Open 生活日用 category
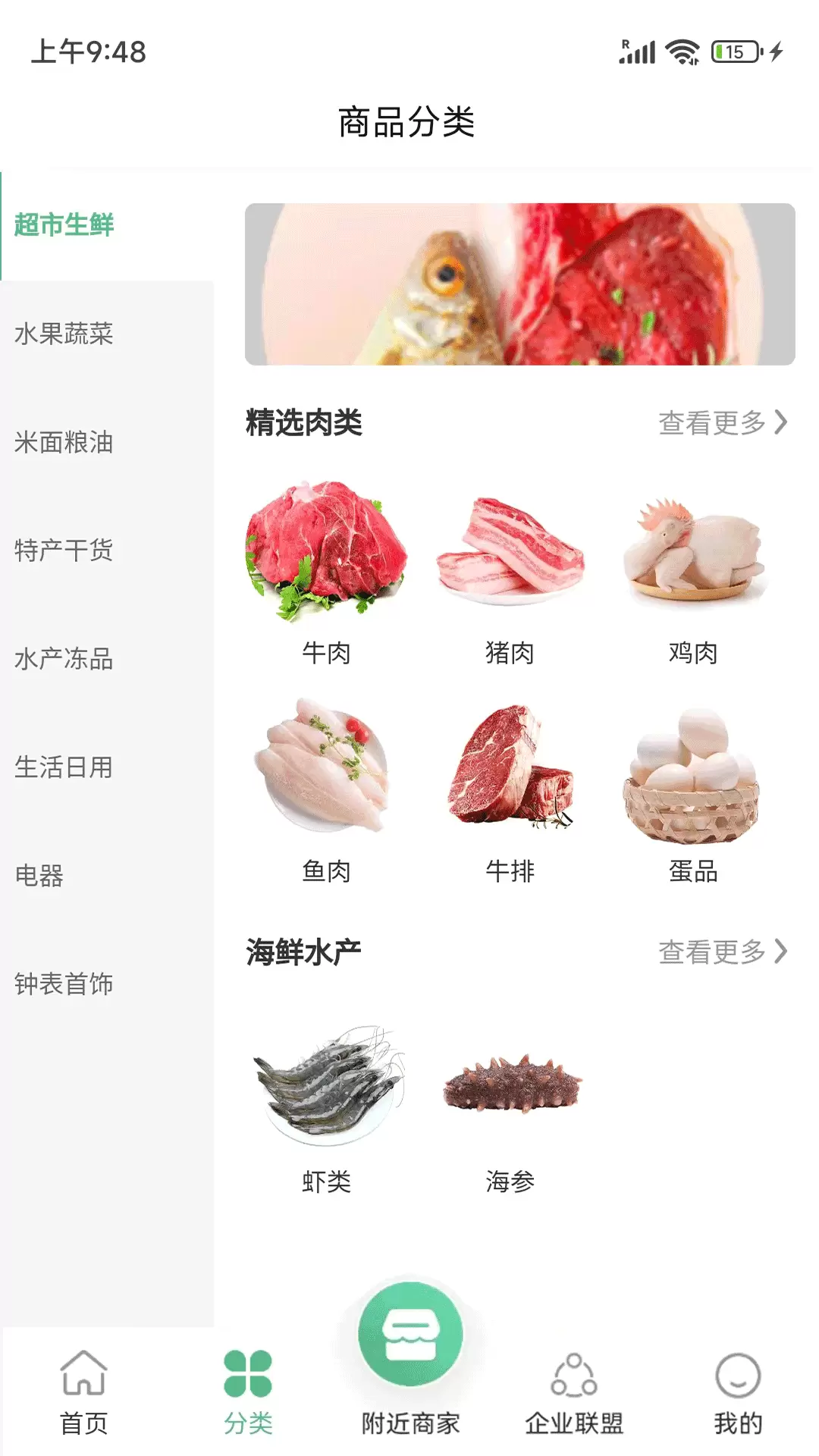This screenshot has width=819, height=1456. pyautogui.click(x=107, y=768)
